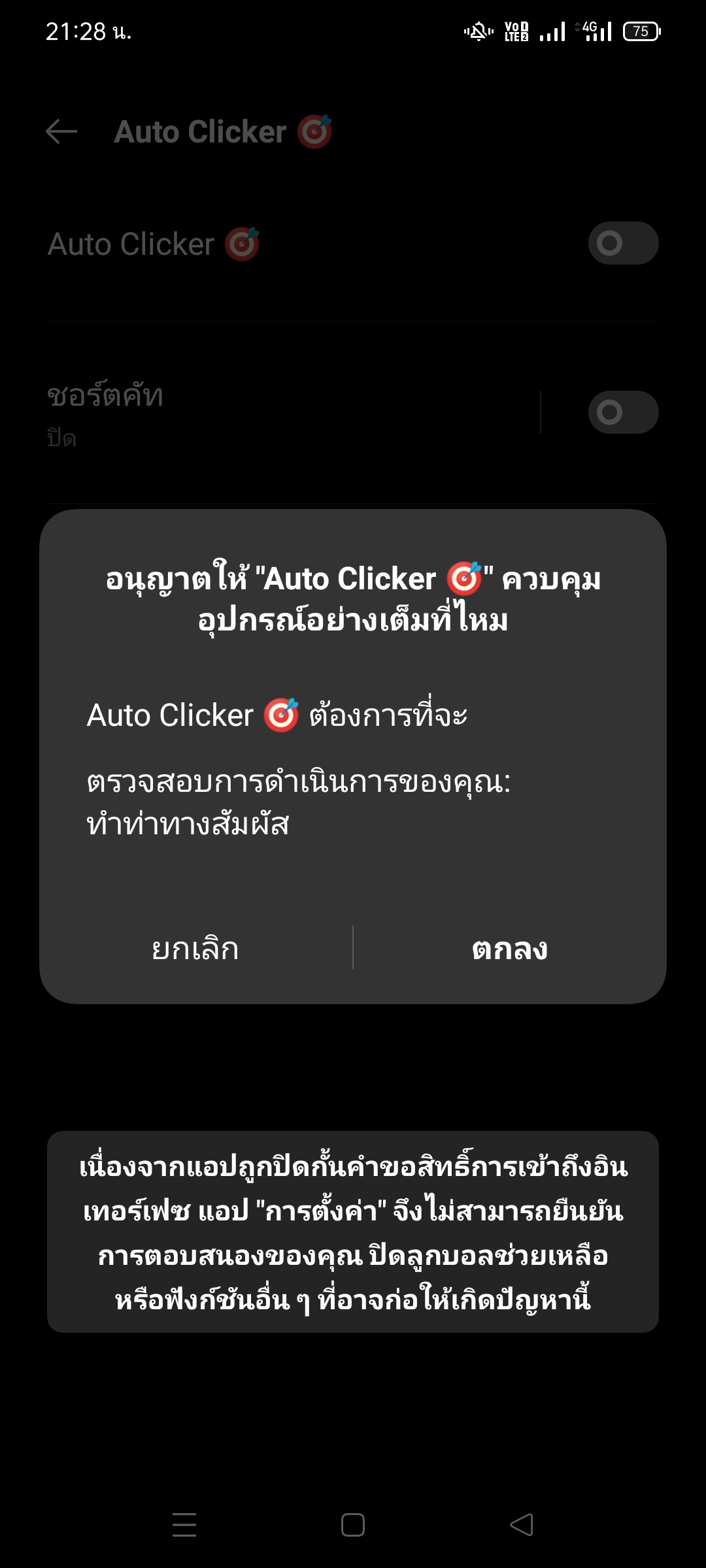Tap the system home button
706x1568 pixels.
353,1525
